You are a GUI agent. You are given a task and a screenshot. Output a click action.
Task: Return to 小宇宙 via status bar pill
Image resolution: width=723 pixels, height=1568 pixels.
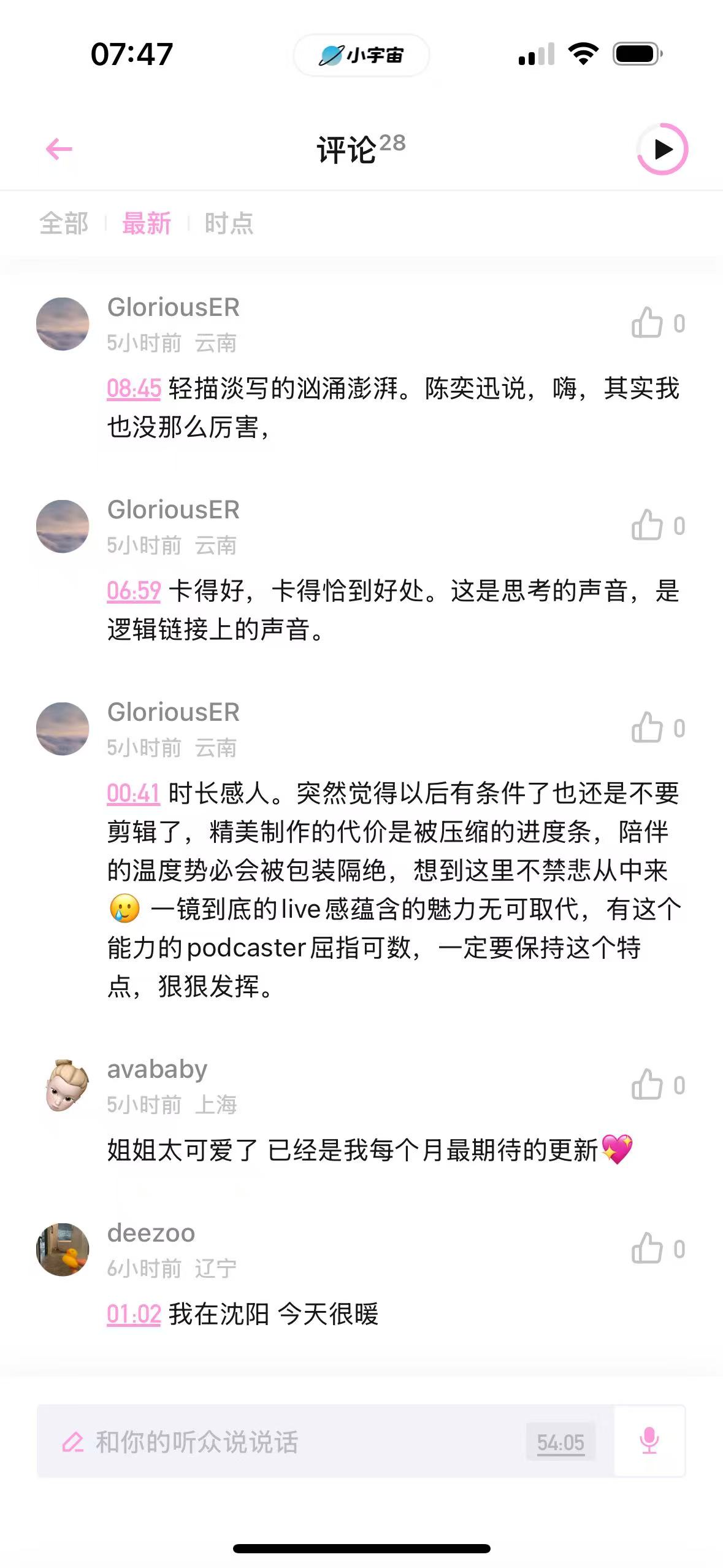coord(361,55)
